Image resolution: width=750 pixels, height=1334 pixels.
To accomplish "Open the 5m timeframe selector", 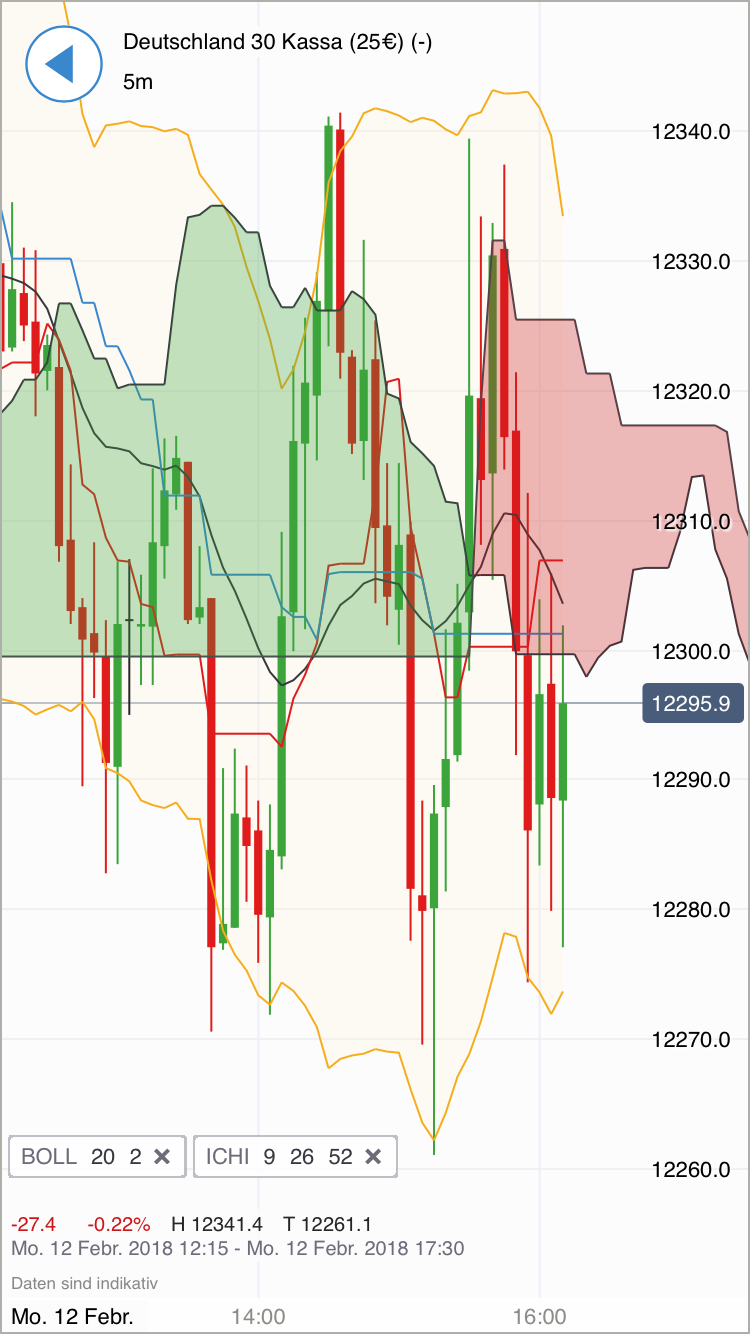I will 136,82.
